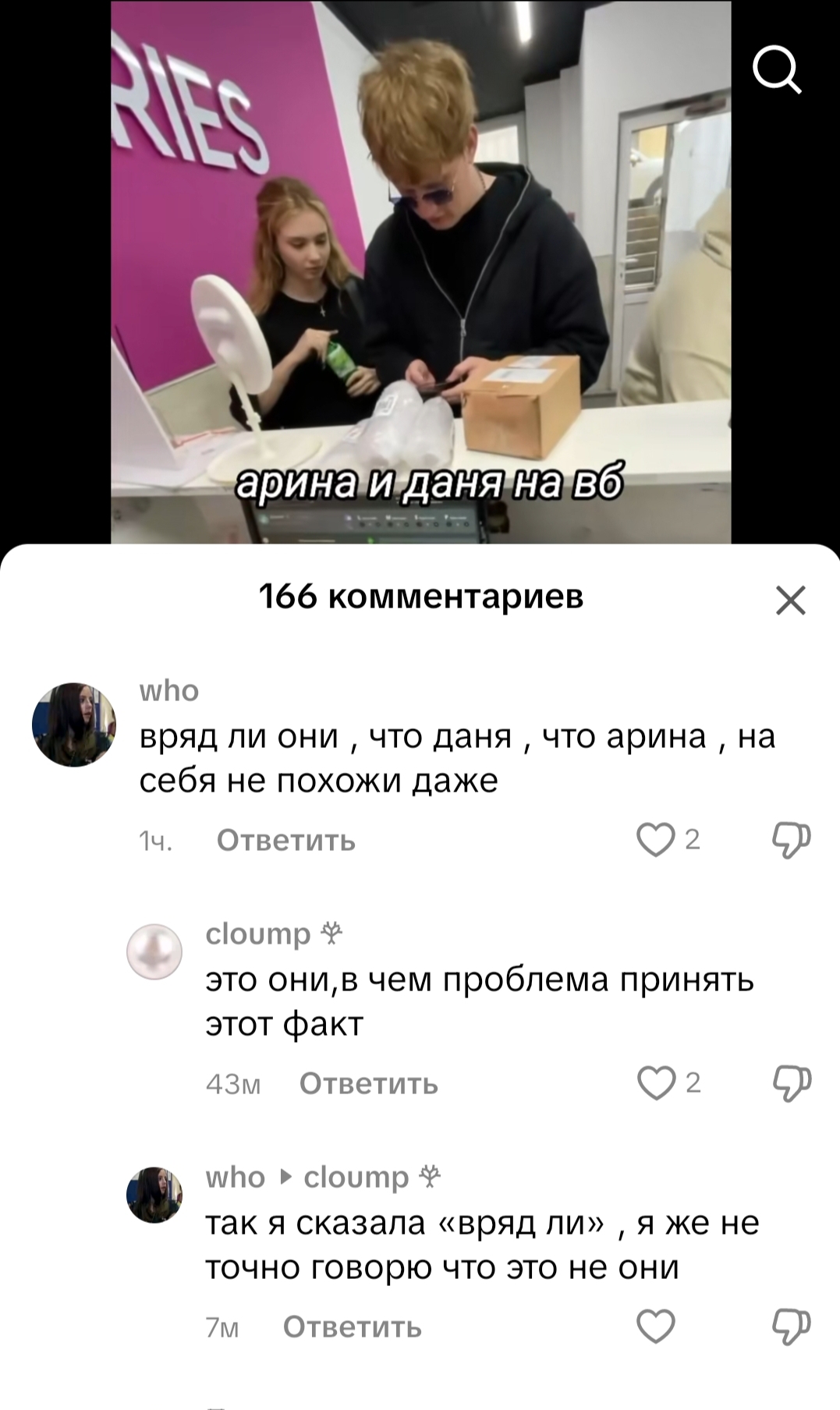Open who's profile picture on the first comment
This screenshot has height=1410, width=840.
[x=74, y=724]
